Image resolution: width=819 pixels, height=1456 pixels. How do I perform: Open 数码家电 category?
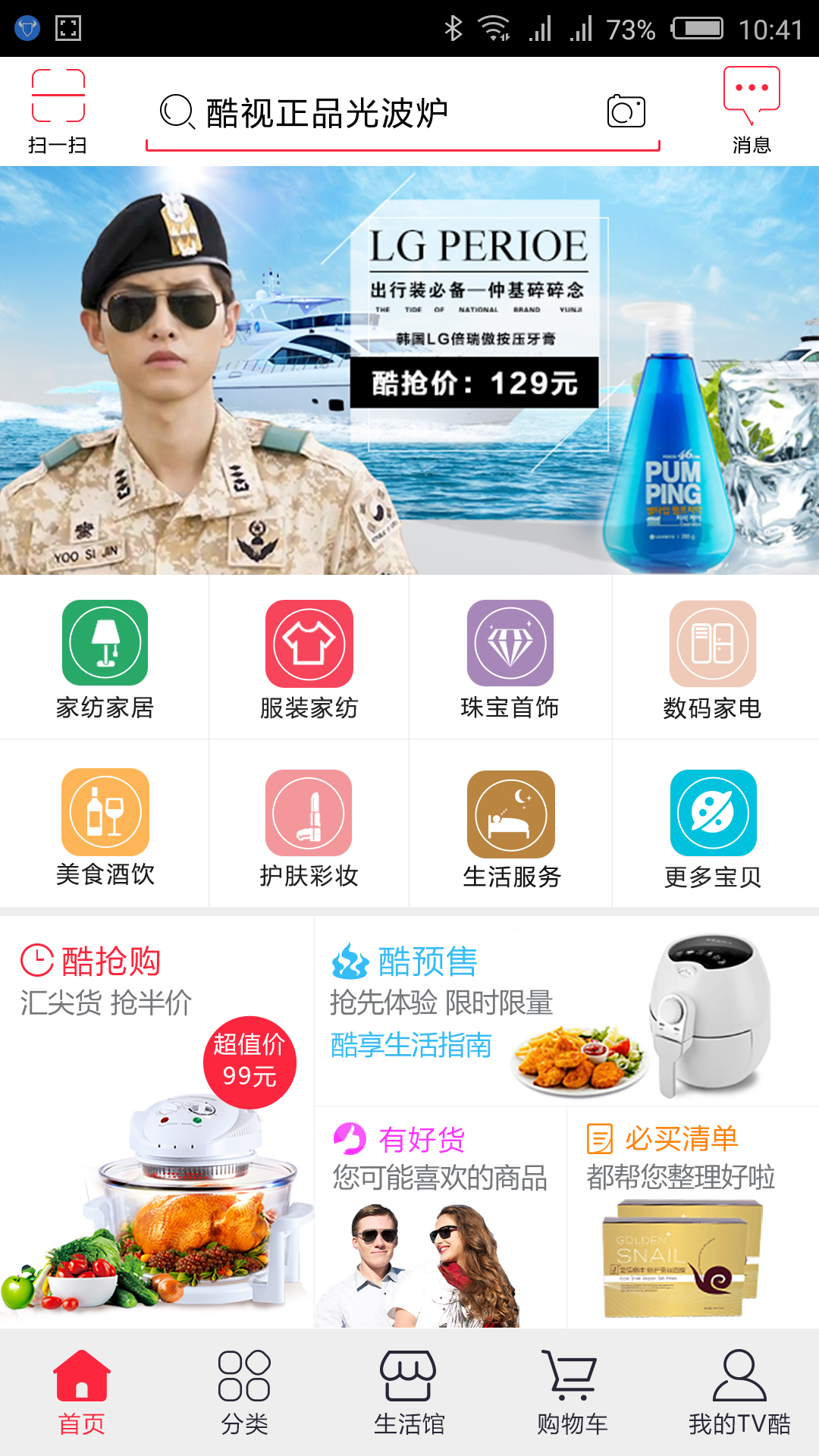712,657
